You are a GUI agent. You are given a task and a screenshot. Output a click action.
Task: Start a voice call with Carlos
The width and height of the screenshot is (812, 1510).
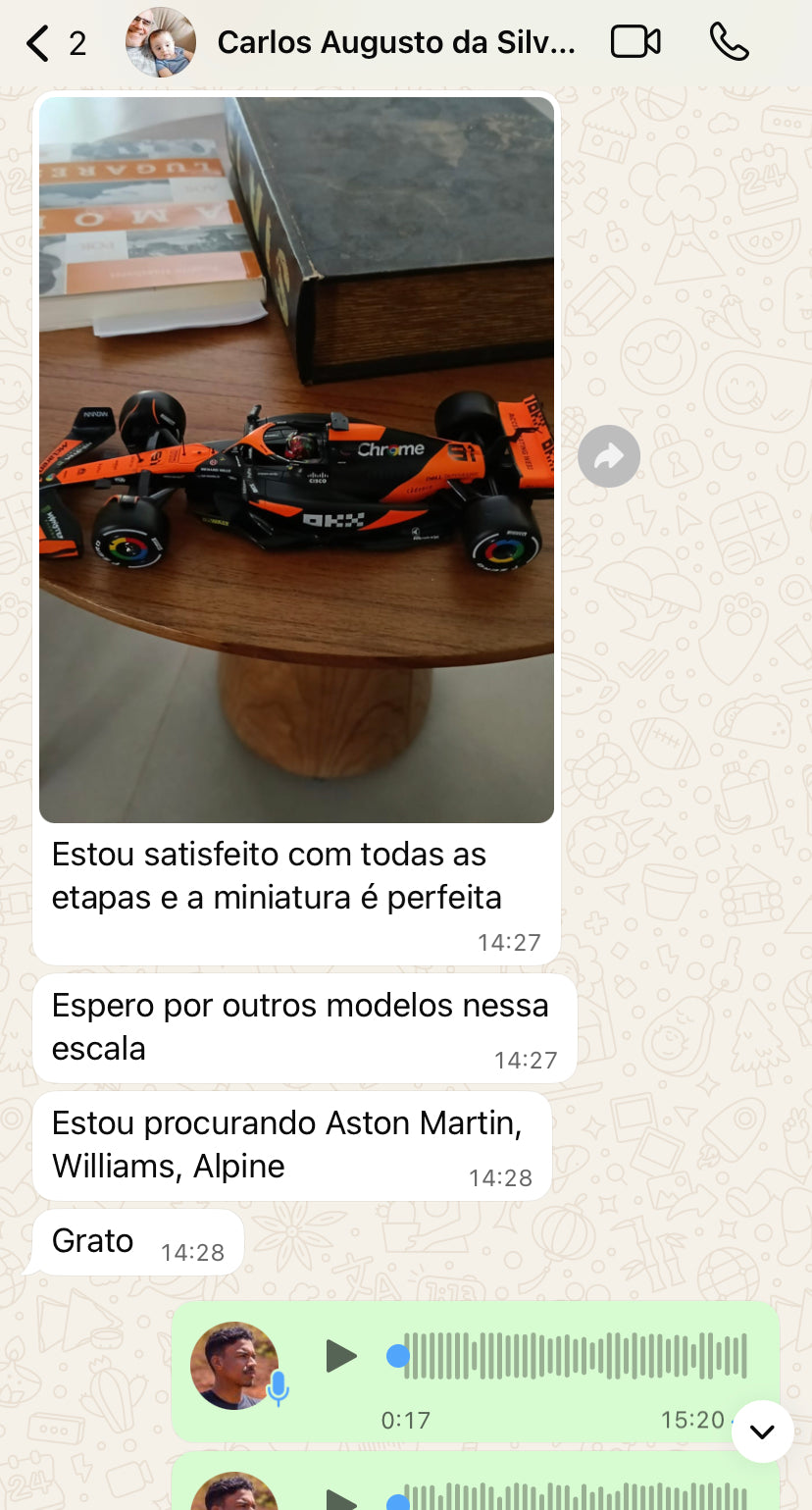tap(729, 42)
